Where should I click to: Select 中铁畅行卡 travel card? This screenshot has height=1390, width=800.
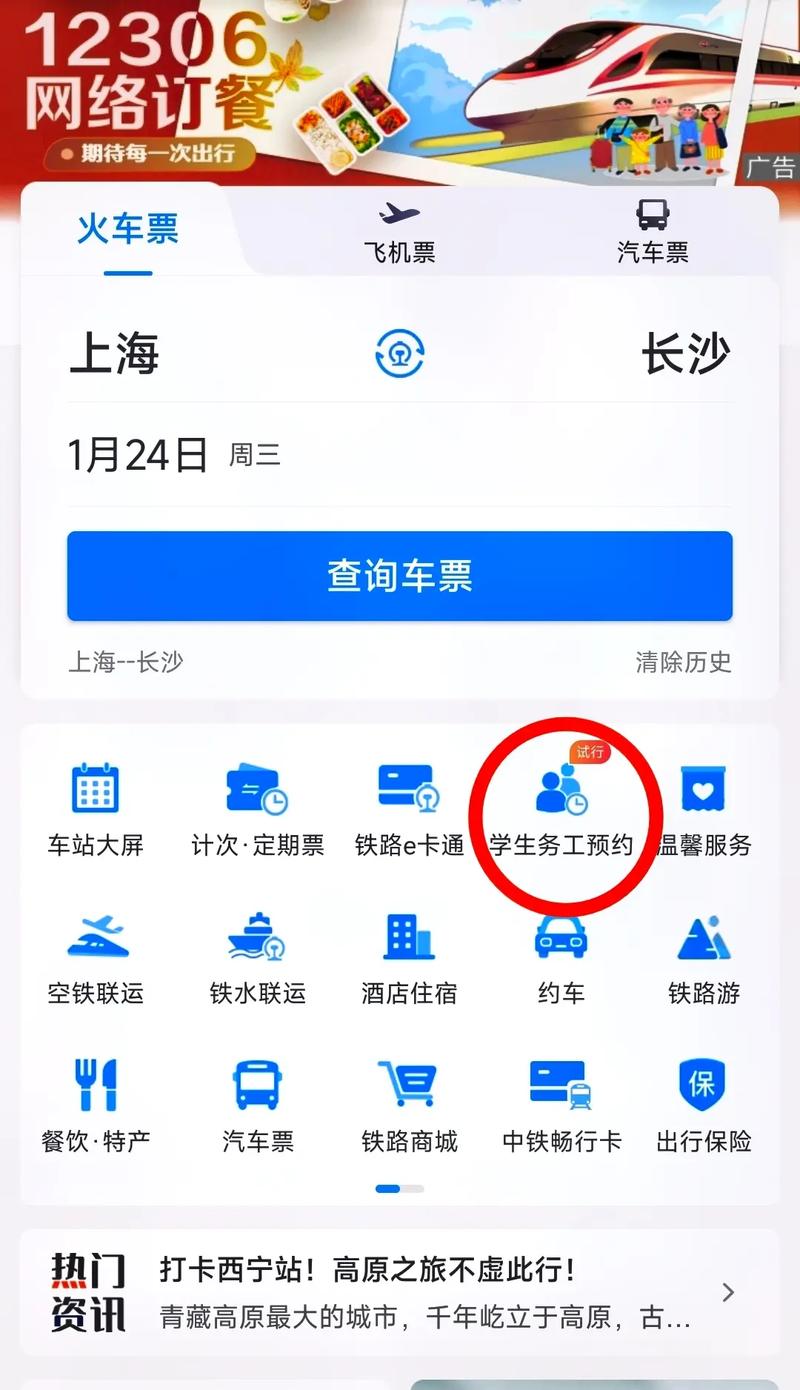tap(558, 1100)
